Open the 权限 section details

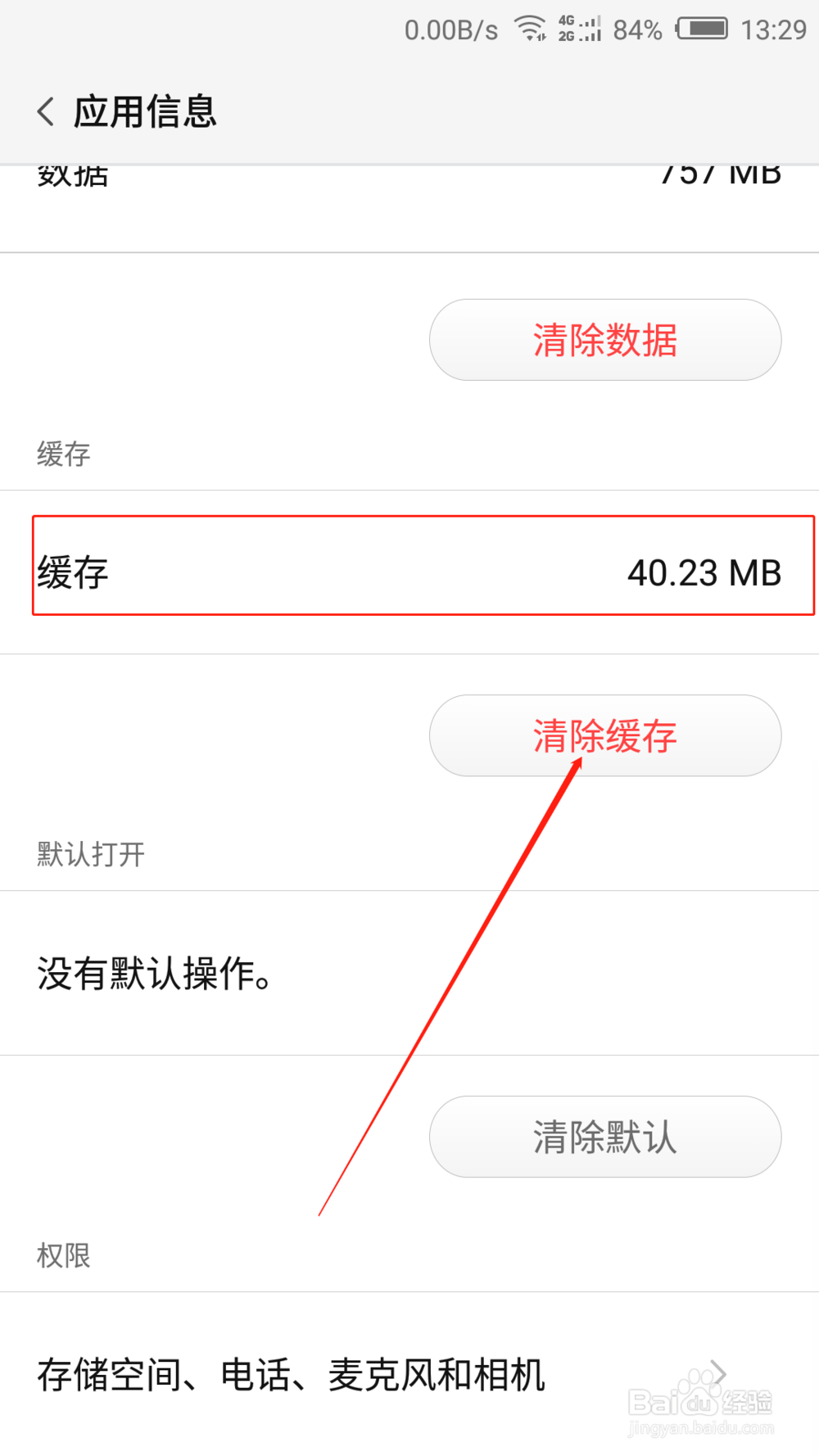(x=62, y=1256)
